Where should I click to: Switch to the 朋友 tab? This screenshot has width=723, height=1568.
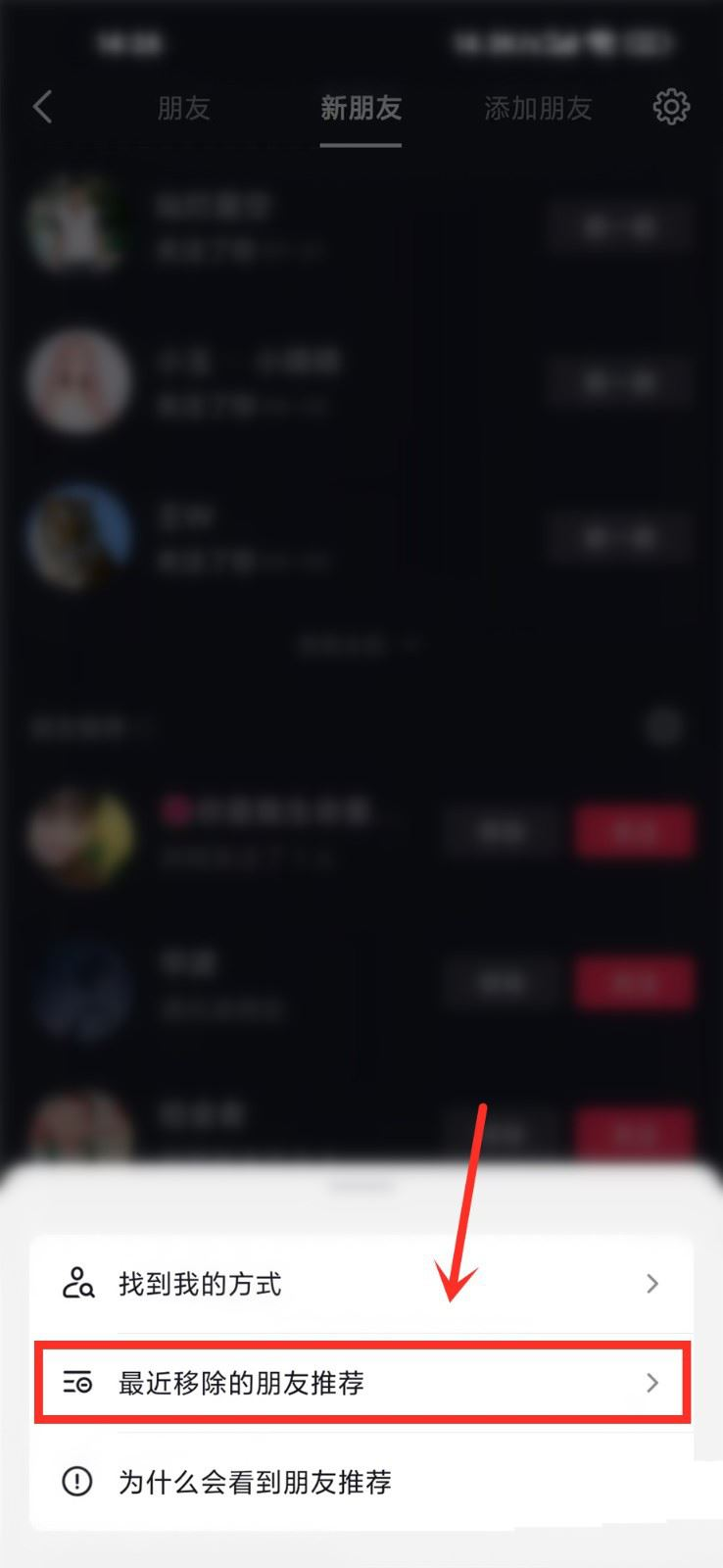pos(184,108)
